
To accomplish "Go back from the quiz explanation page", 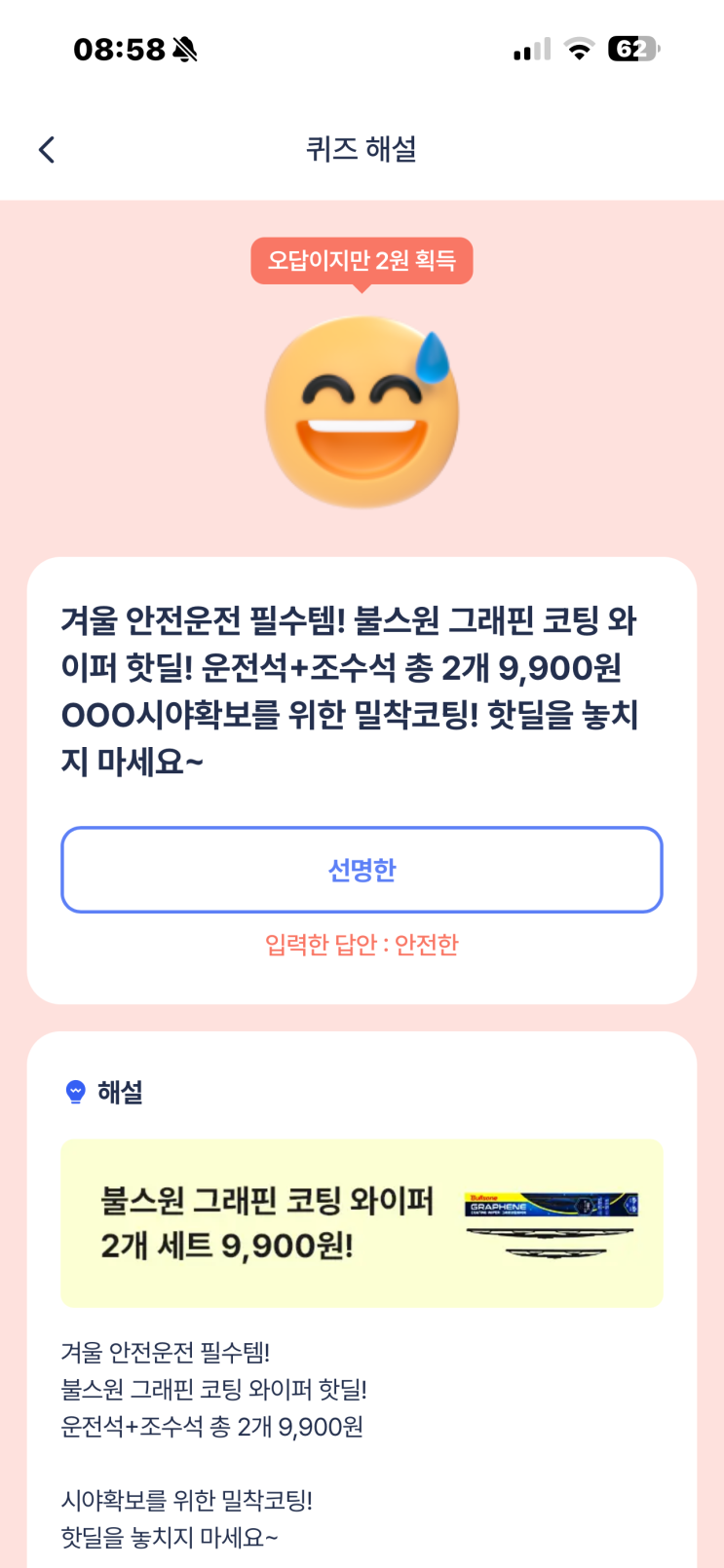I will 47,150.
